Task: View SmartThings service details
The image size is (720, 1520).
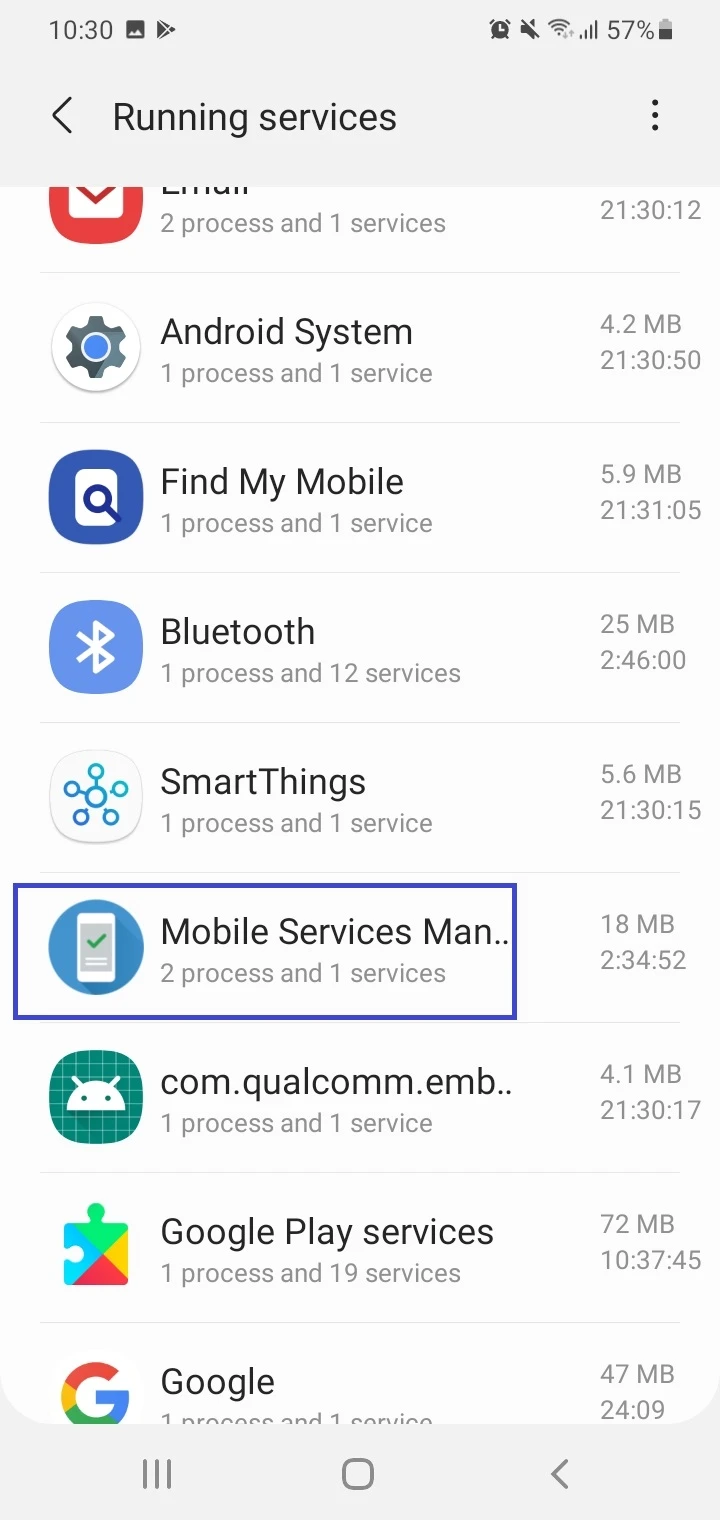Action: pos(360,798)
